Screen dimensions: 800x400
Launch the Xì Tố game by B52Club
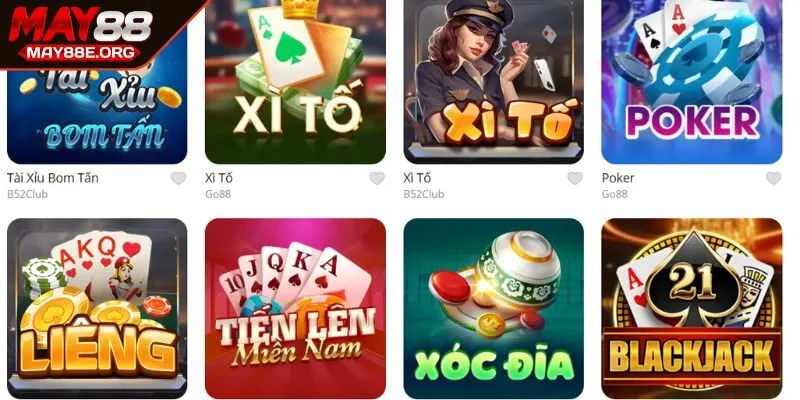coord(493,85)
